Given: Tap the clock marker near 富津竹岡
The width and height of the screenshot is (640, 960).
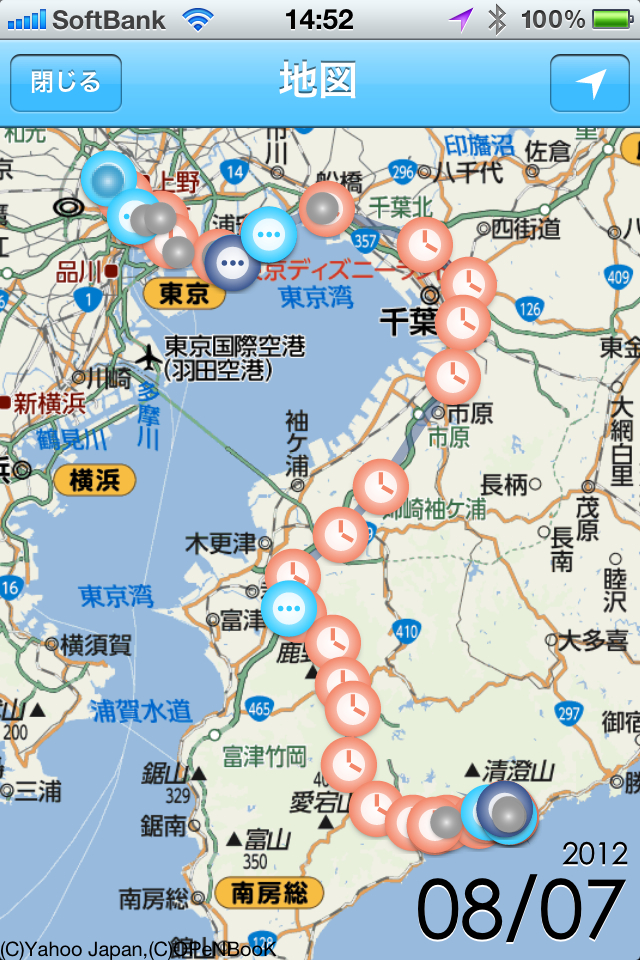Looking at the screenshot, I should pyautogui.click(x=349, y=760).
